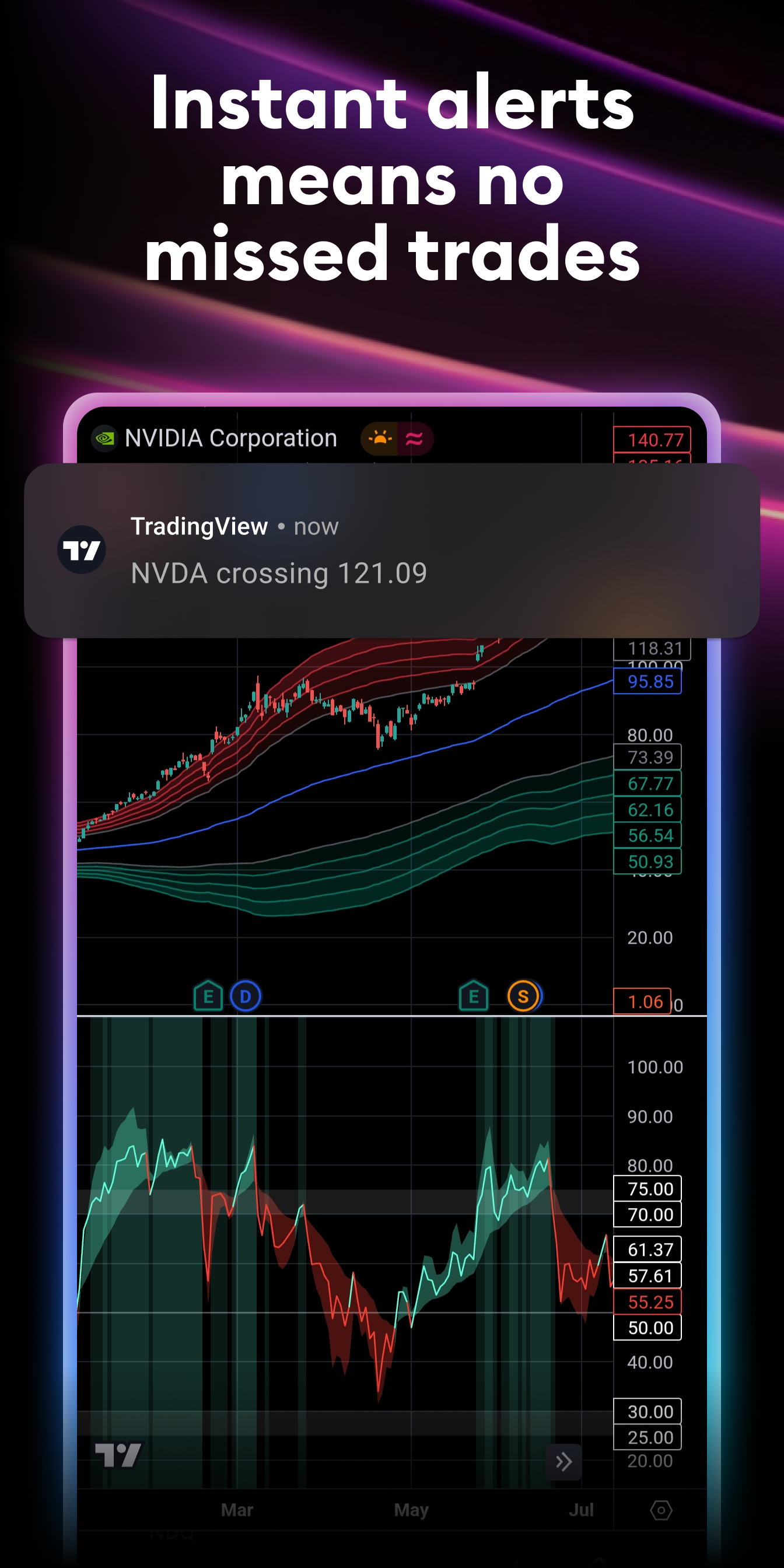Click the blue 95.85 price level marker
784x1568 pixels.
coord(647,682)
